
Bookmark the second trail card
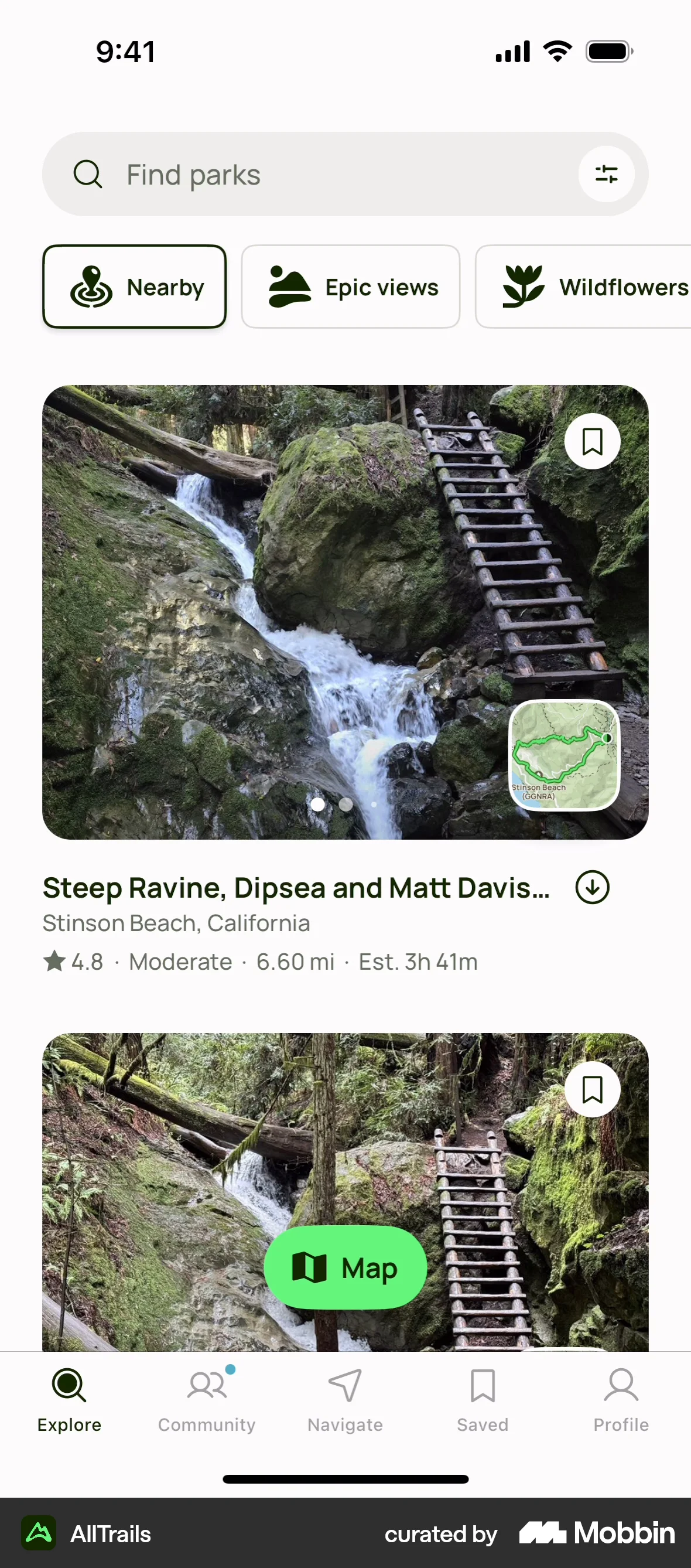tap(592, 1090)
